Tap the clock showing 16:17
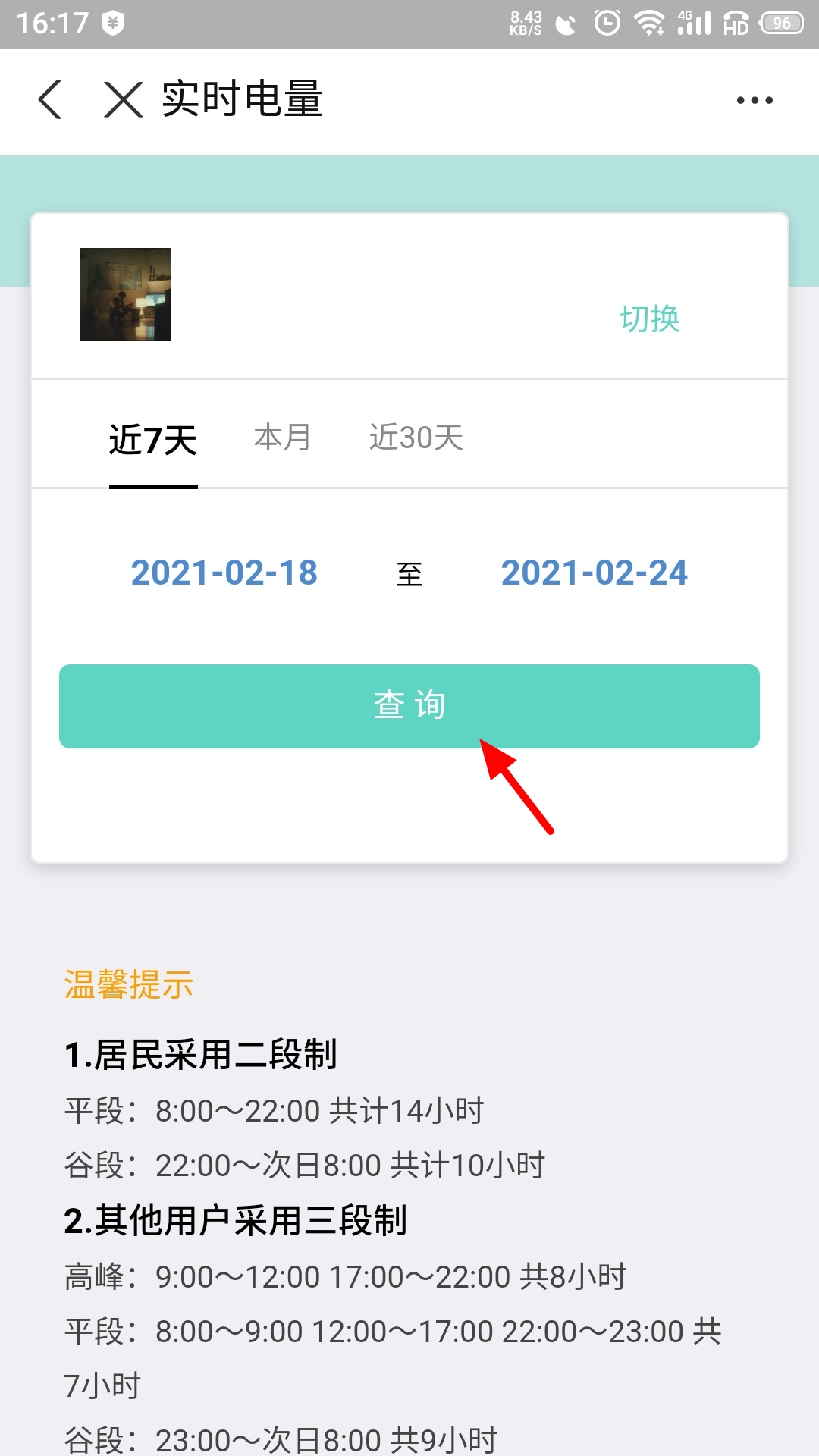The image size is (819, 1456). (x=52, y=20)
